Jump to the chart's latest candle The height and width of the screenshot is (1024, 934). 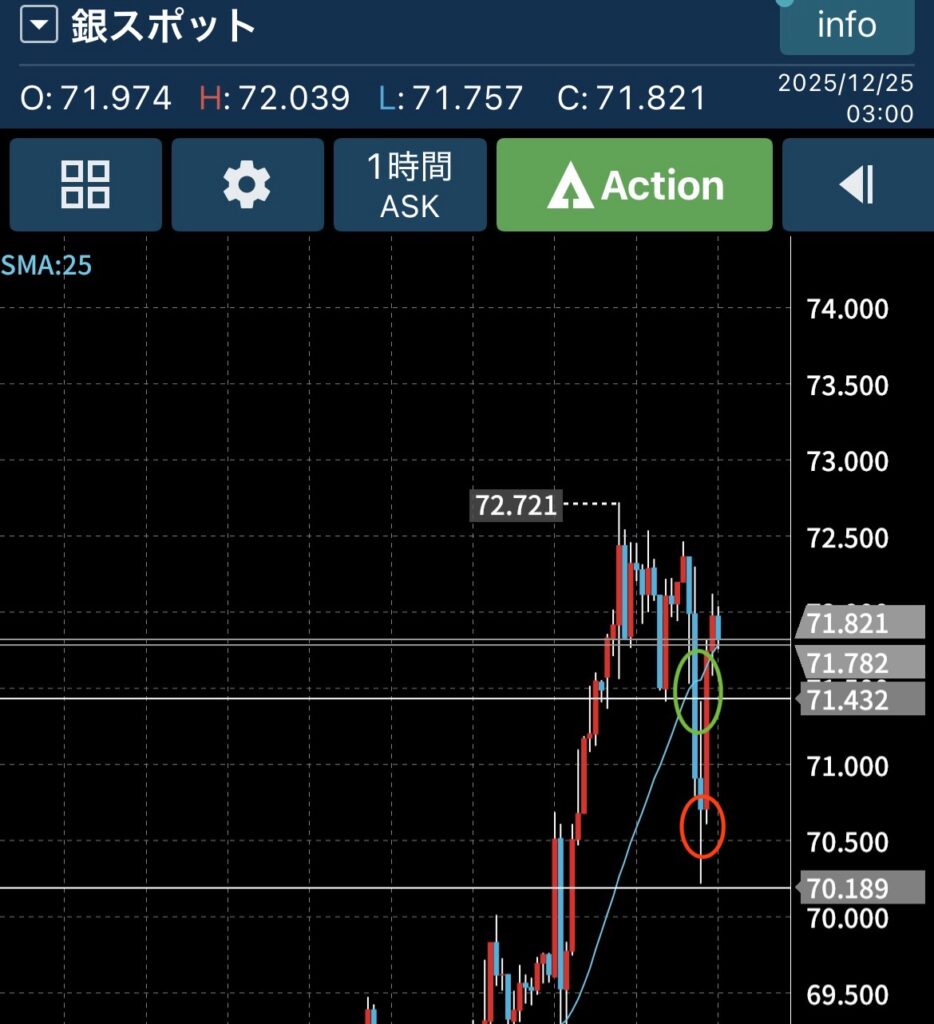(857, 185)
